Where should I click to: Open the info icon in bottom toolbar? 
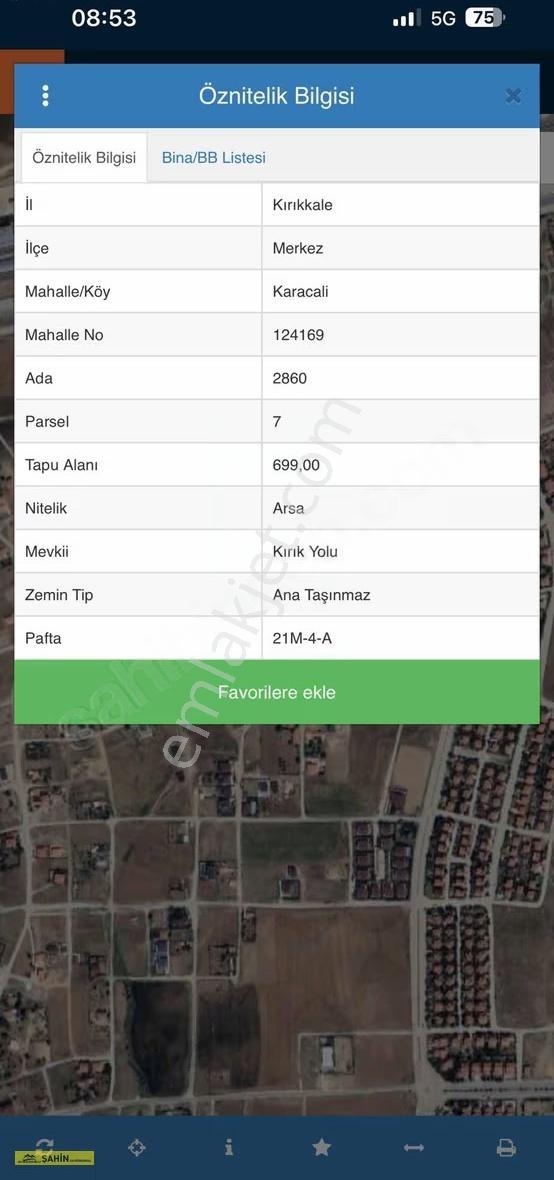pyautogui.click(x=229, y=1148)
